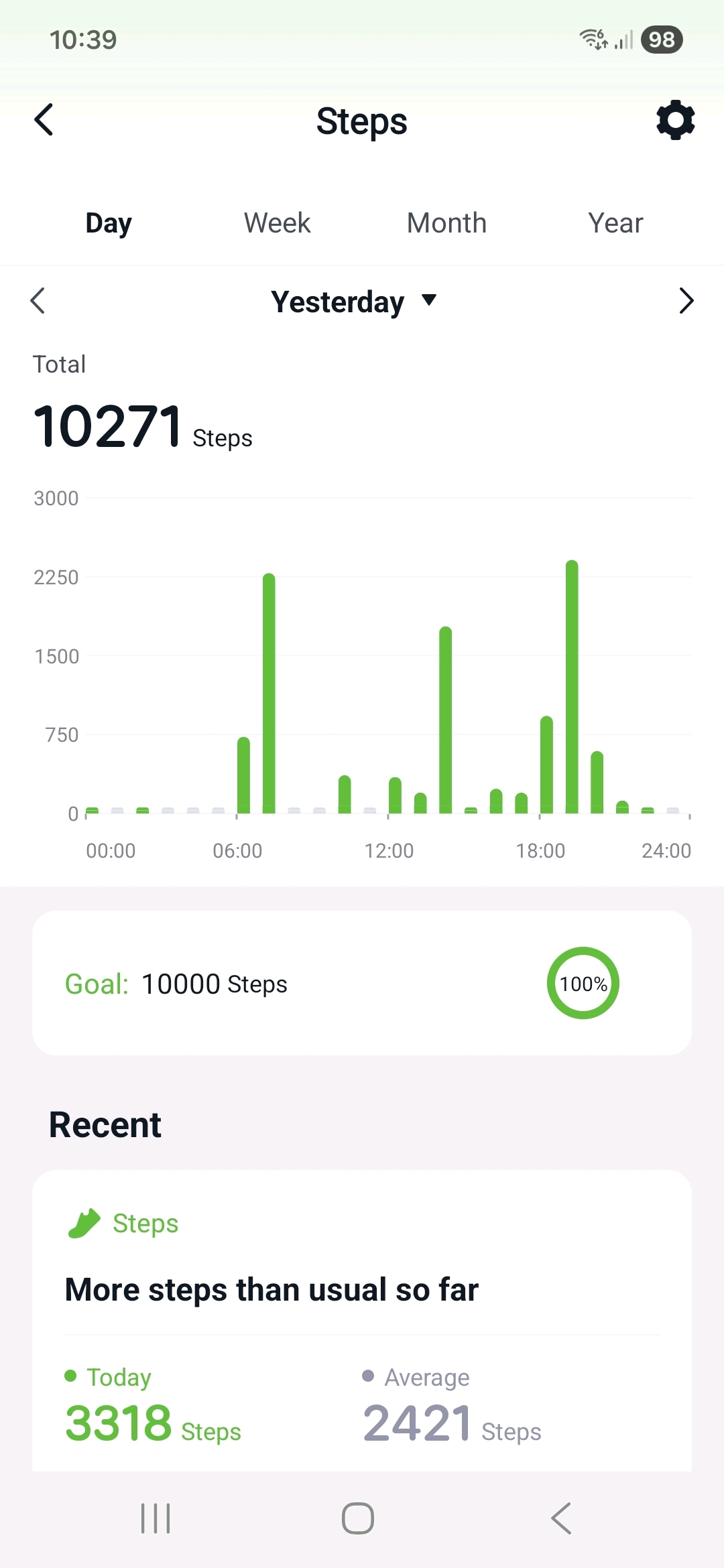Switch to the Year tab
Image resolution: width=724 pixels, height=1568 pixels.
pyautogui.click(x=615, y=223)
